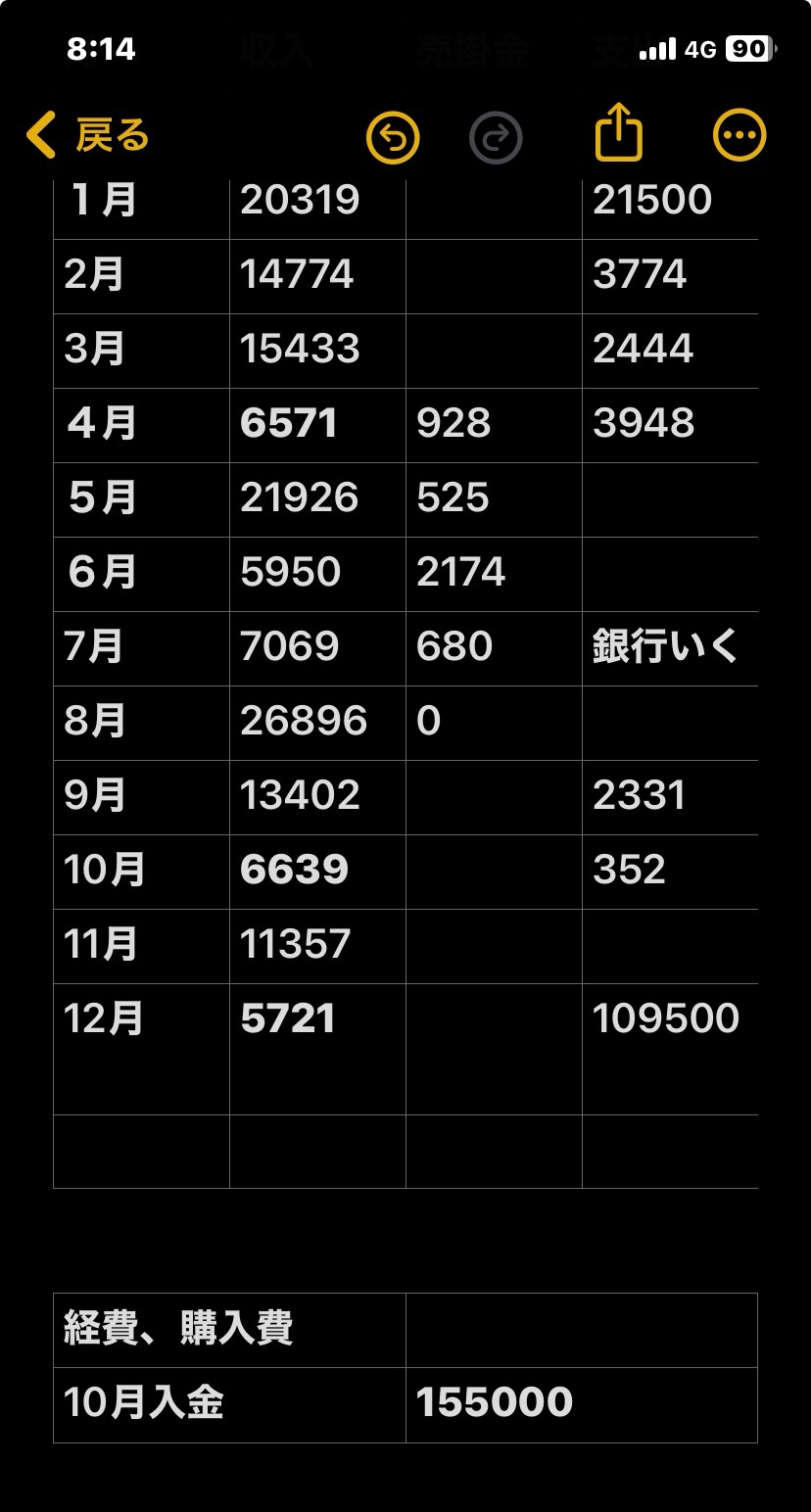Tap the redo arrow icon
The image size is (811, 1512).
(496, 137)
